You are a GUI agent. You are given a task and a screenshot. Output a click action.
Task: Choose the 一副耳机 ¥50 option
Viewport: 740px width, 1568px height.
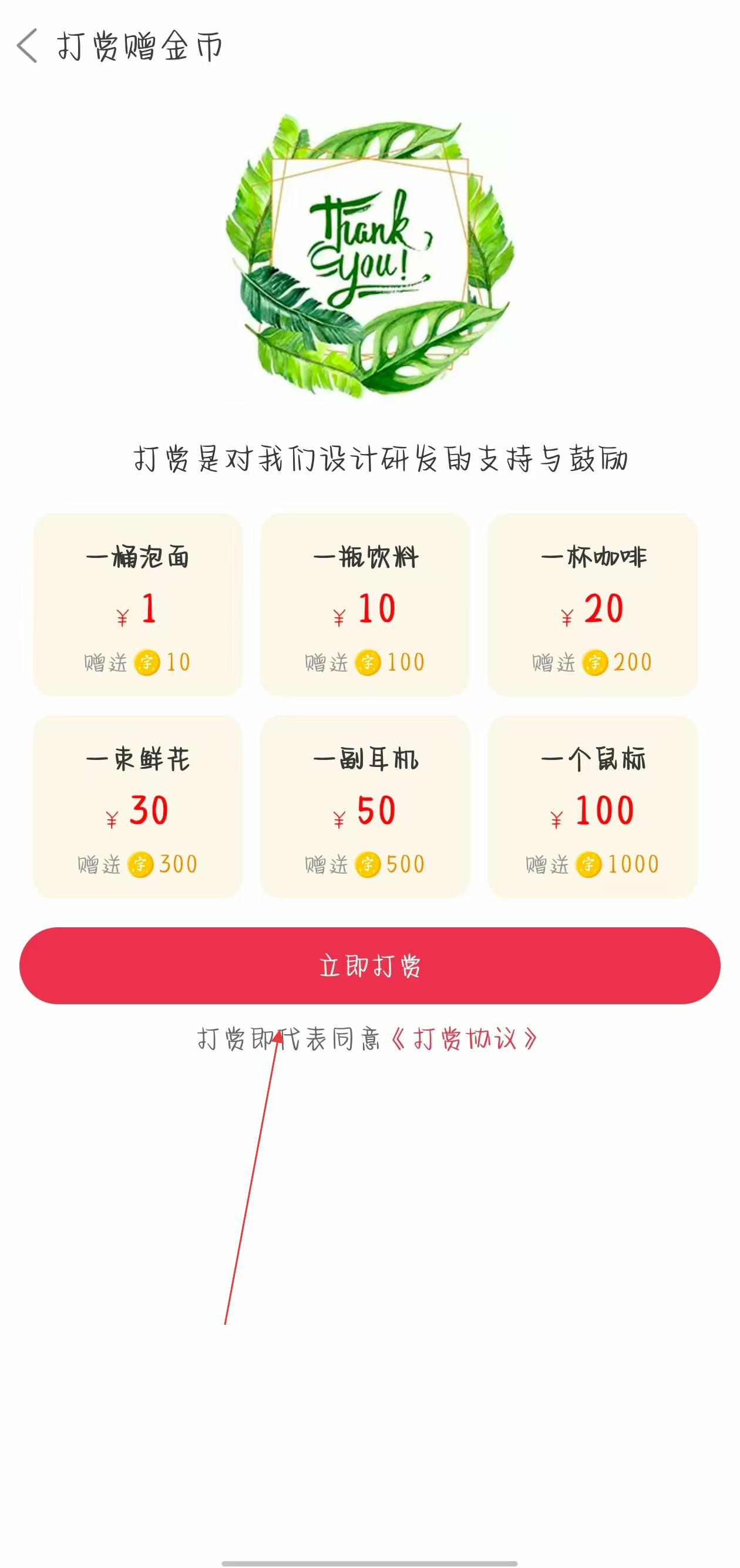click(x=365, y=806)
